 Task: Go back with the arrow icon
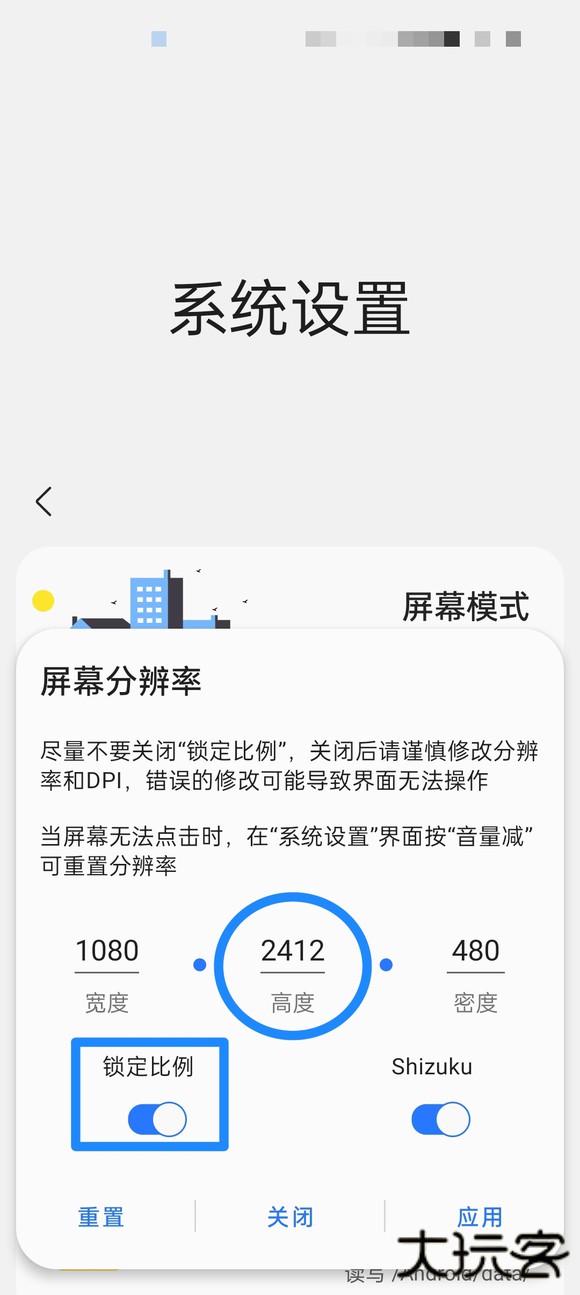pos(43,501)
